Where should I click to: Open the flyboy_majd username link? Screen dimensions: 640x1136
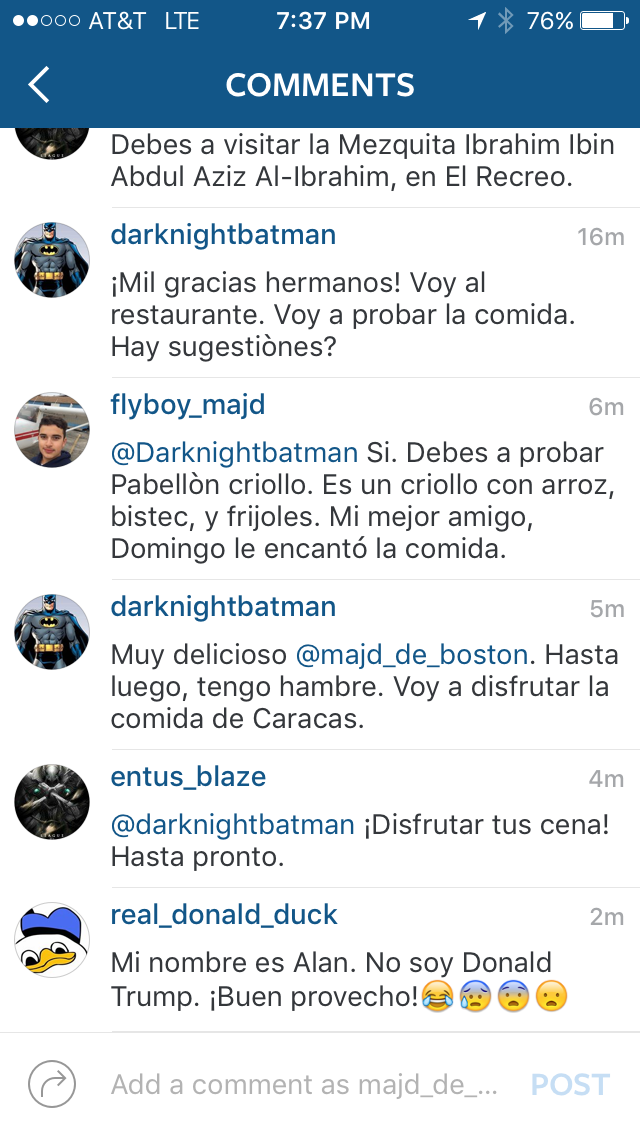(187, 405)
